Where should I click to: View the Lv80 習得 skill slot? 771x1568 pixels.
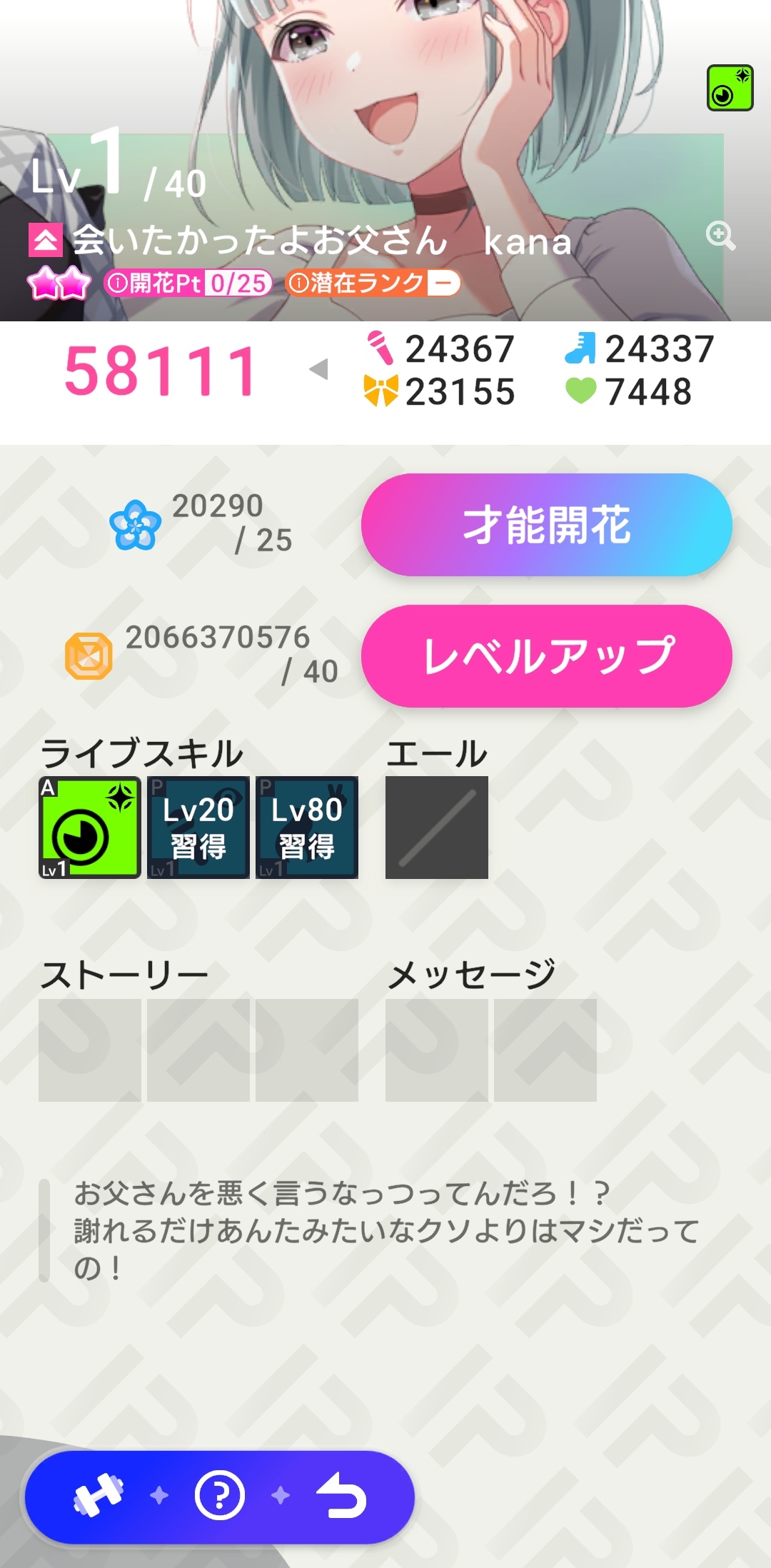[307, 828]
